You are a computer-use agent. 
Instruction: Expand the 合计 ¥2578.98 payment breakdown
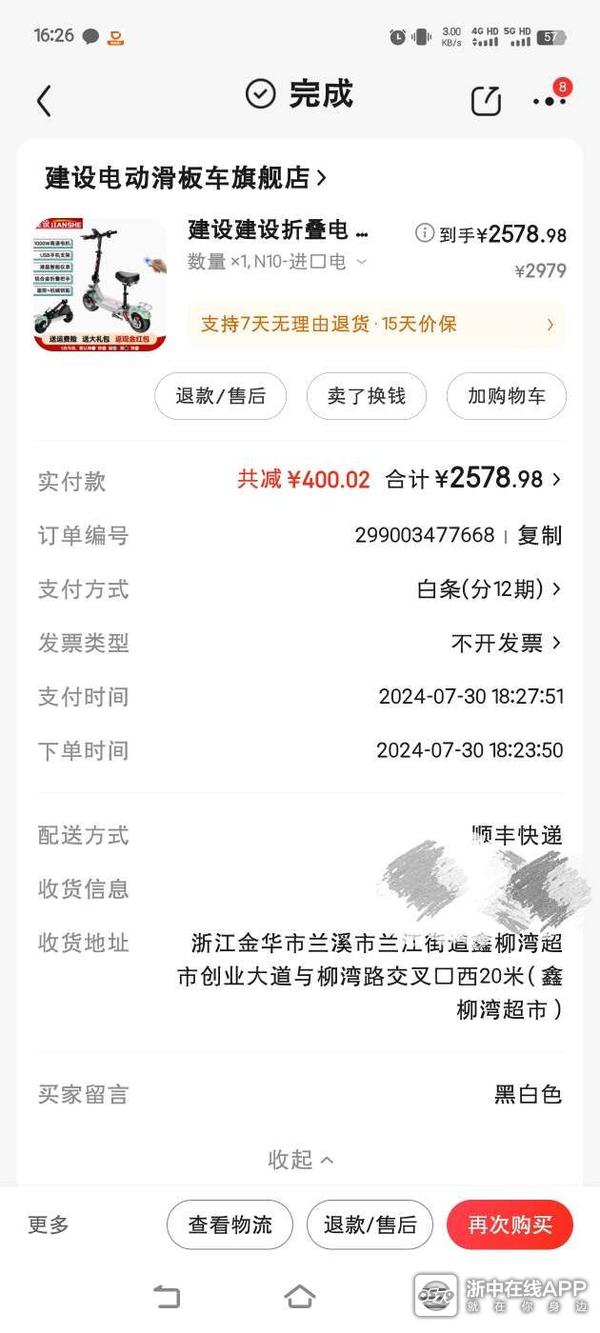tap(497, 479)
